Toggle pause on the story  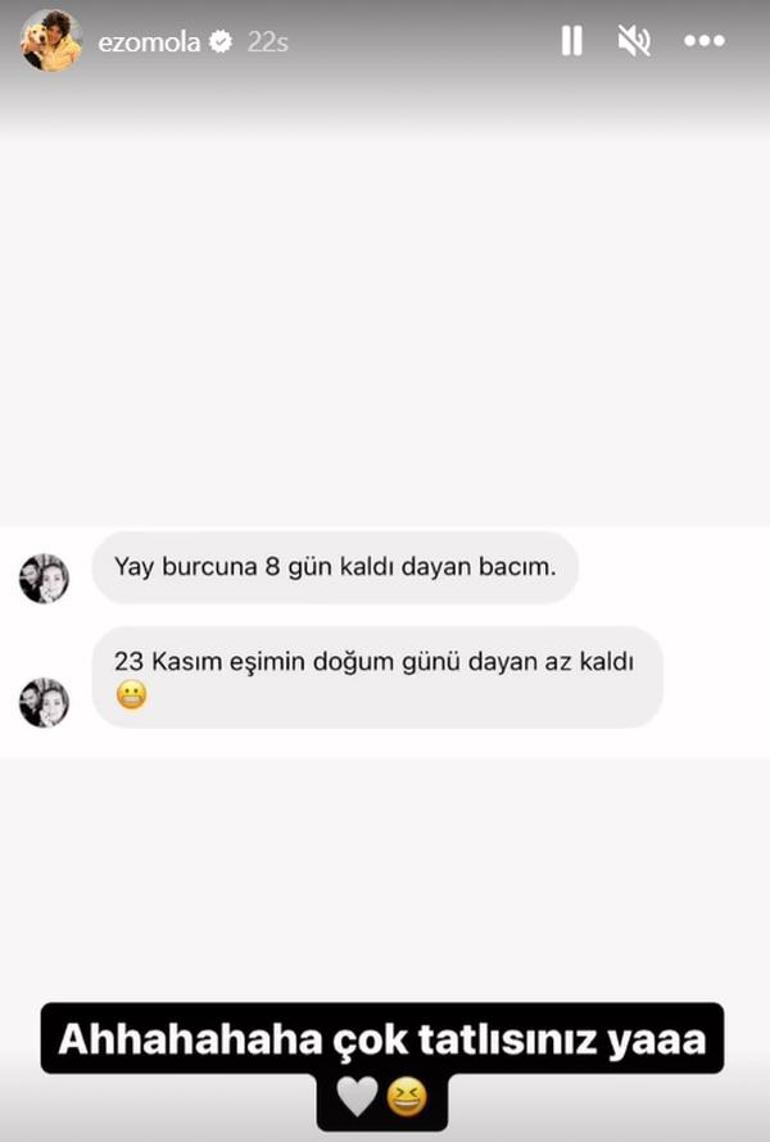point(572,41)
